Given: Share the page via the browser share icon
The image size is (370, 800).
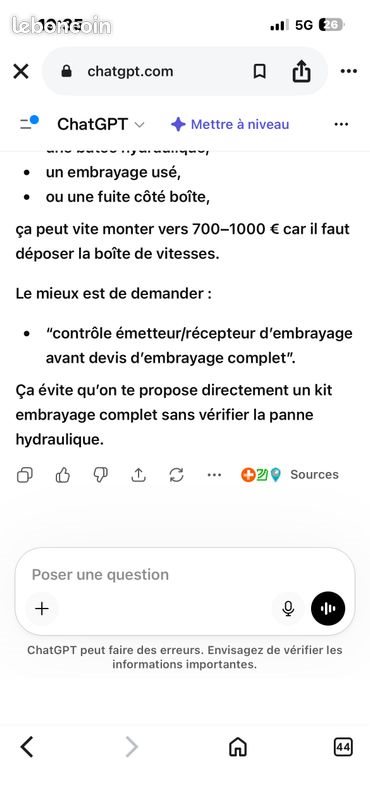Looking at the screenshot, I should [x=301, y=71].
